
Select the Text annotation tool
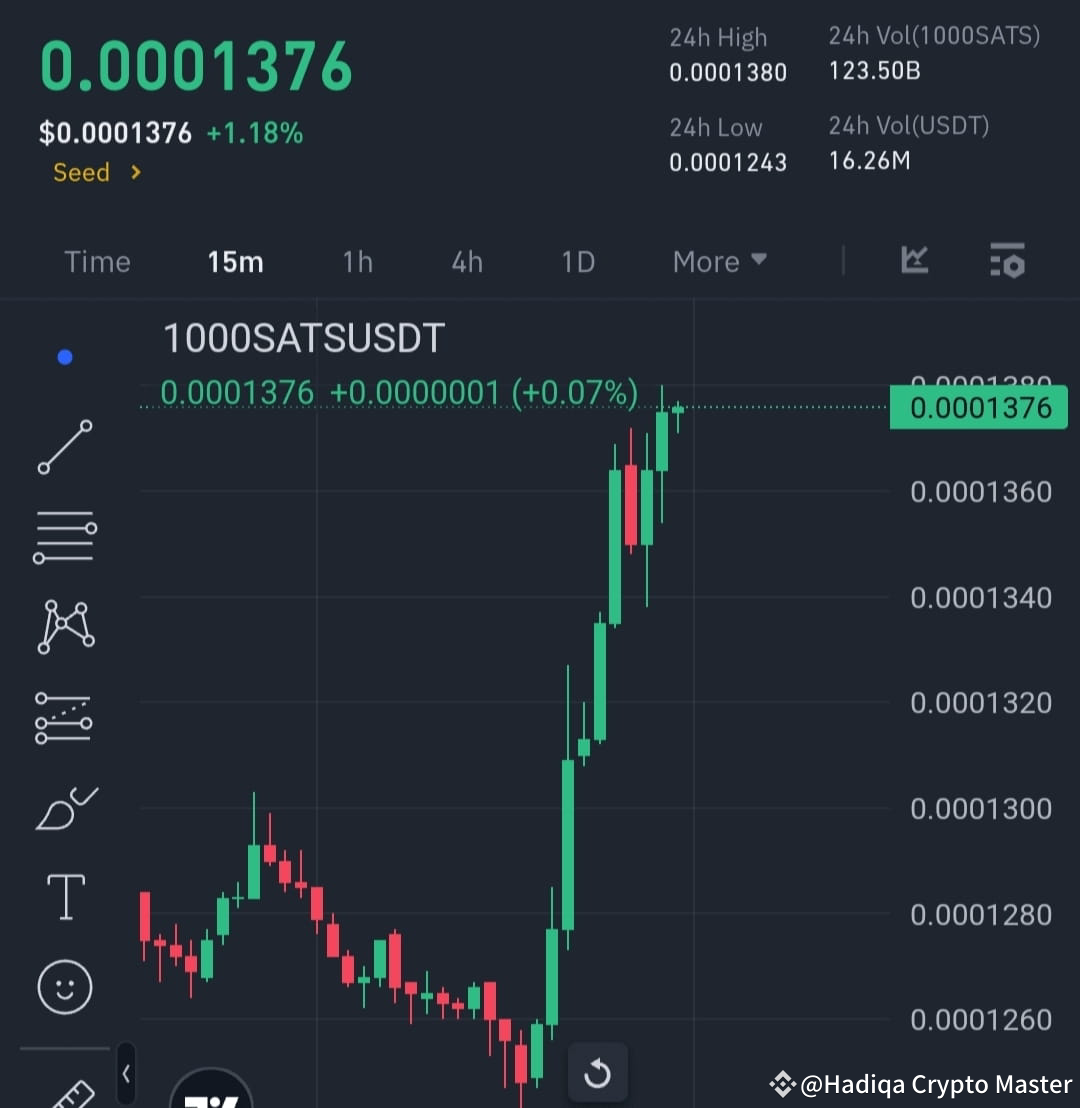pyautogui.click(x=64, y=897)
